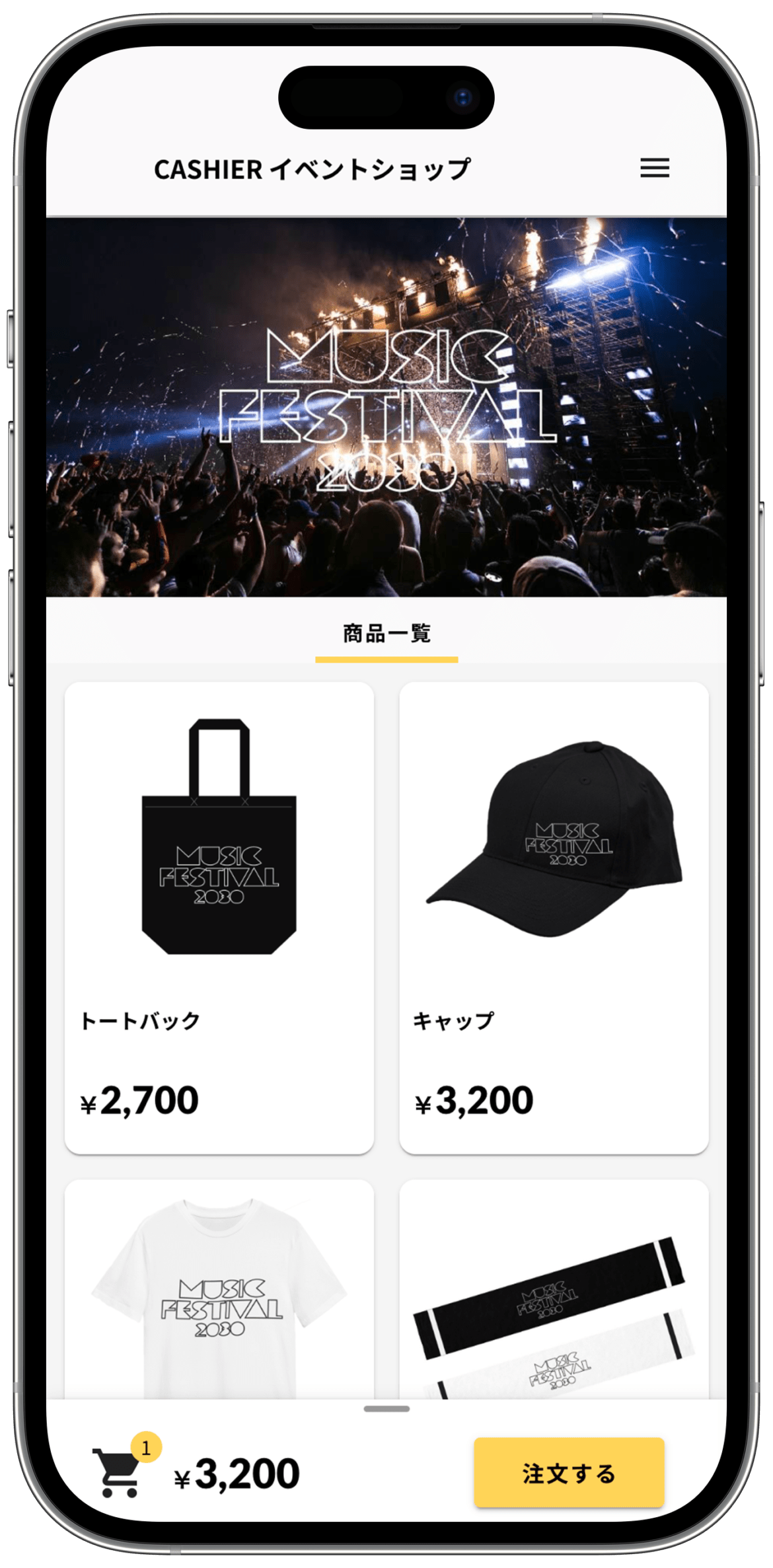This screenshot has width=773, height=1568.
Task: Open the white T-shirt product card
Action: point(219,1295)
